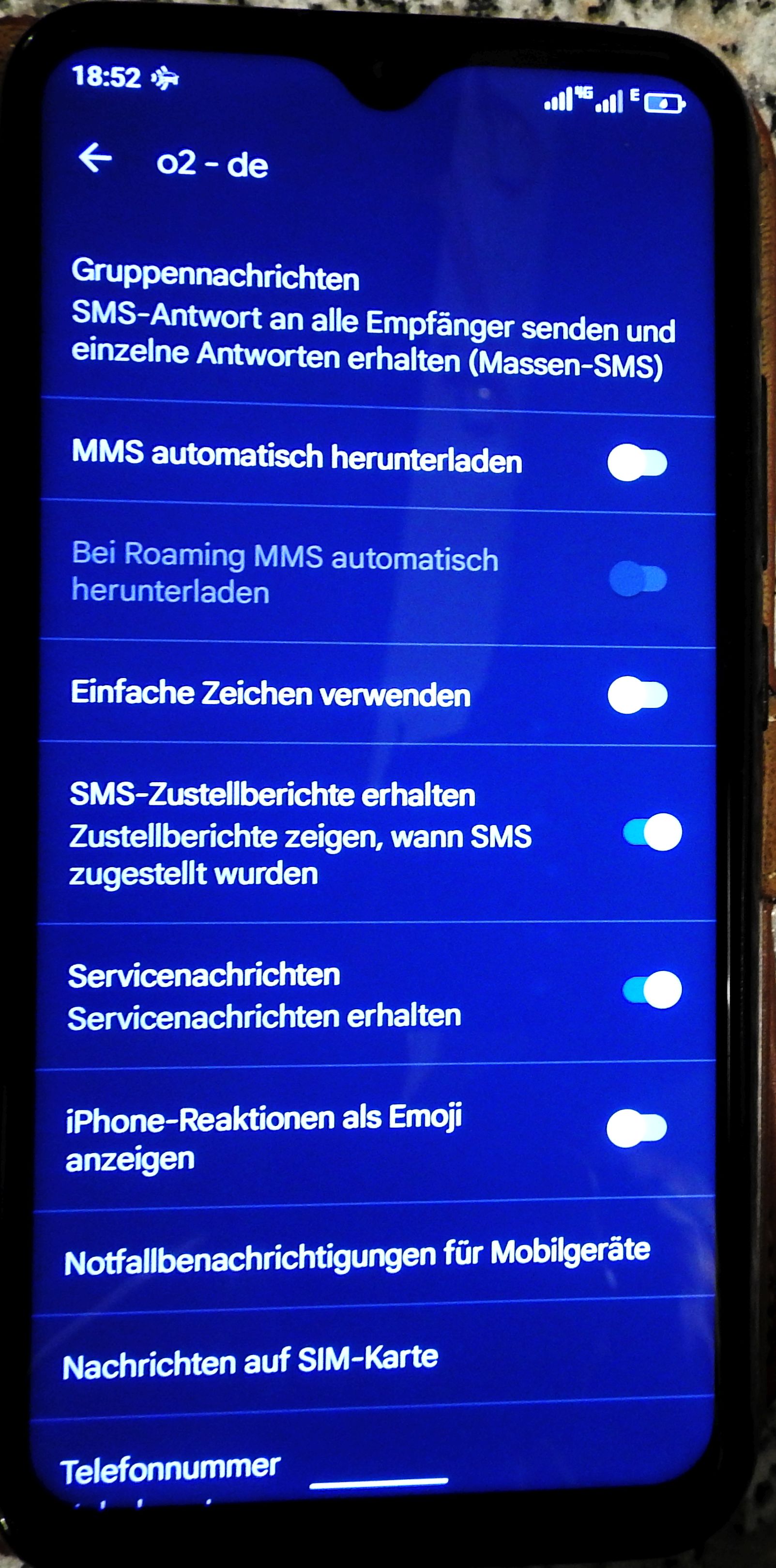Toggle Einfache Zeichen verwenden switch
Viewport: 776px width, 1568px height.
coord(637,694)
